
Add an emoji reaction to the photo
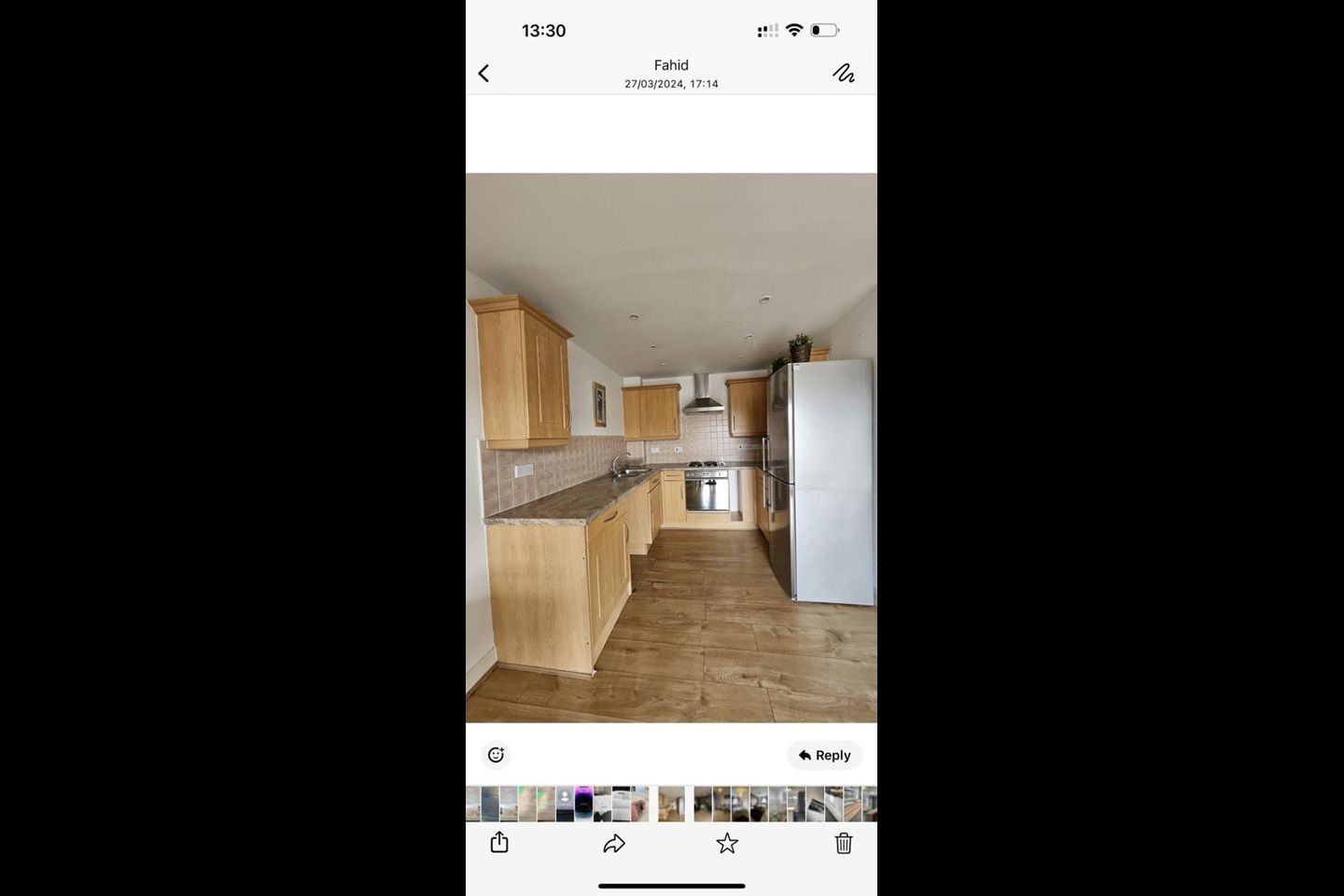(x=496, y=755)
